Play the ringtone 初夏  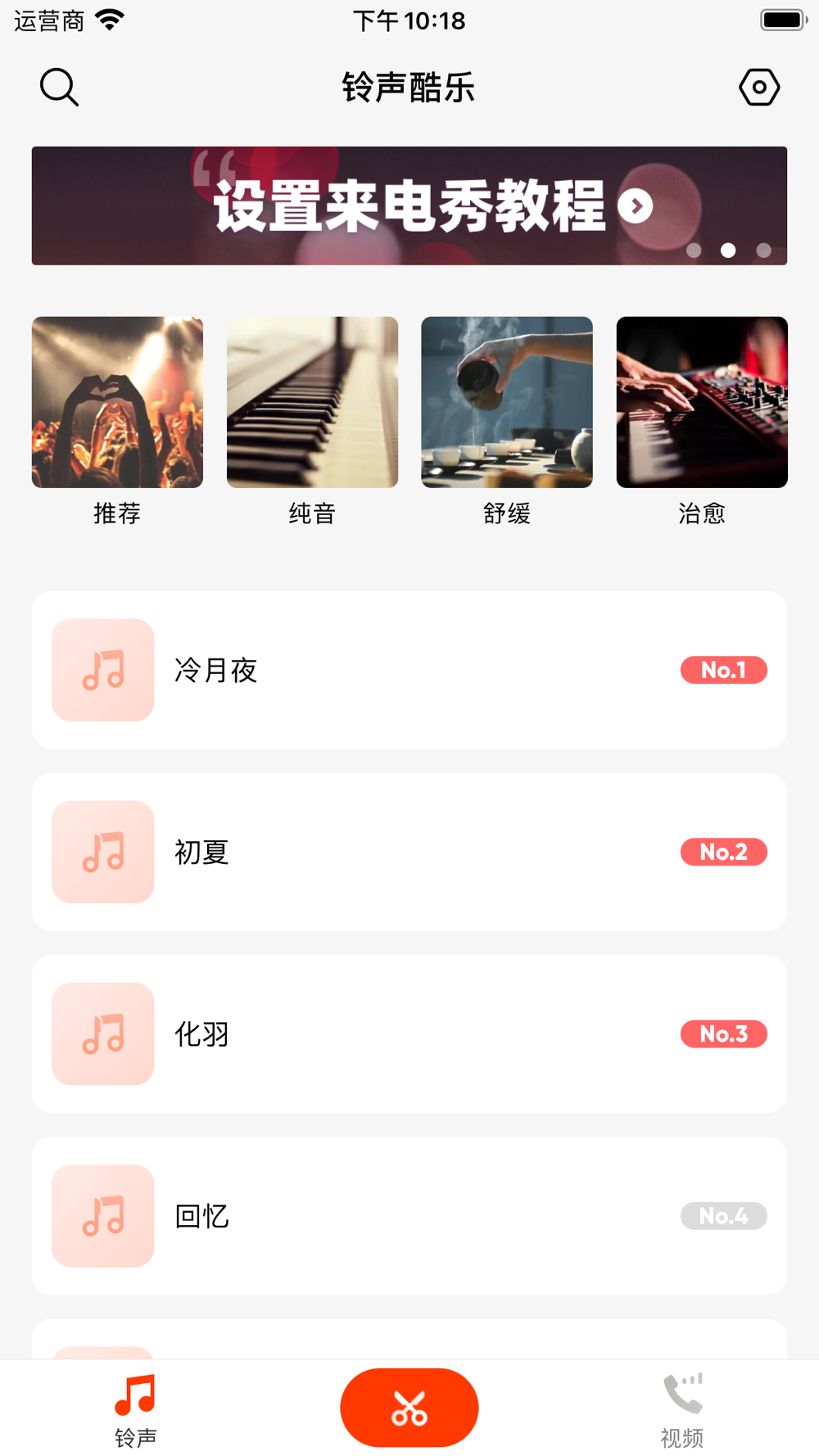(409, 852)
